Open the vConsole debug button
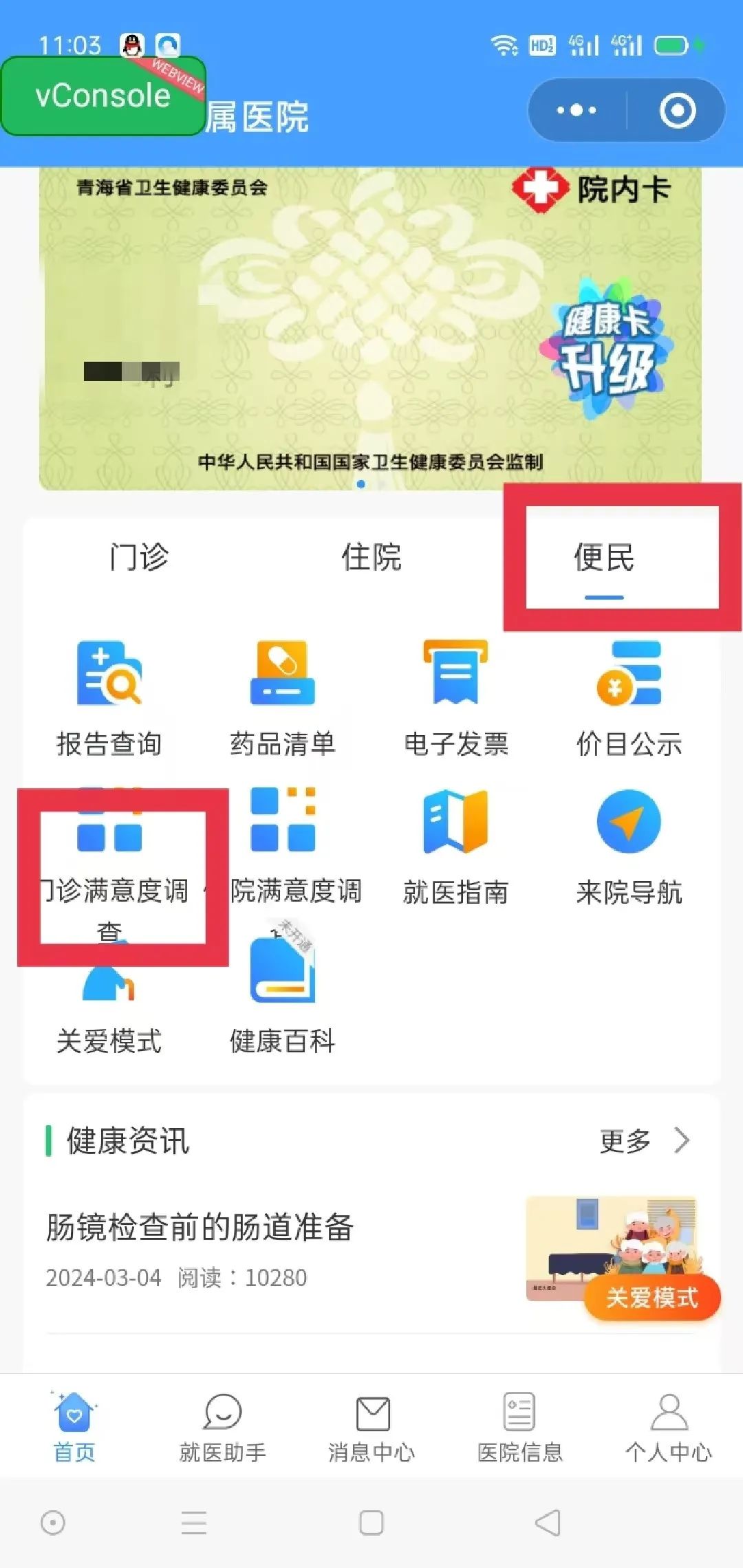The height and width of the screenshot is (1568, 743). pos(103,96)
